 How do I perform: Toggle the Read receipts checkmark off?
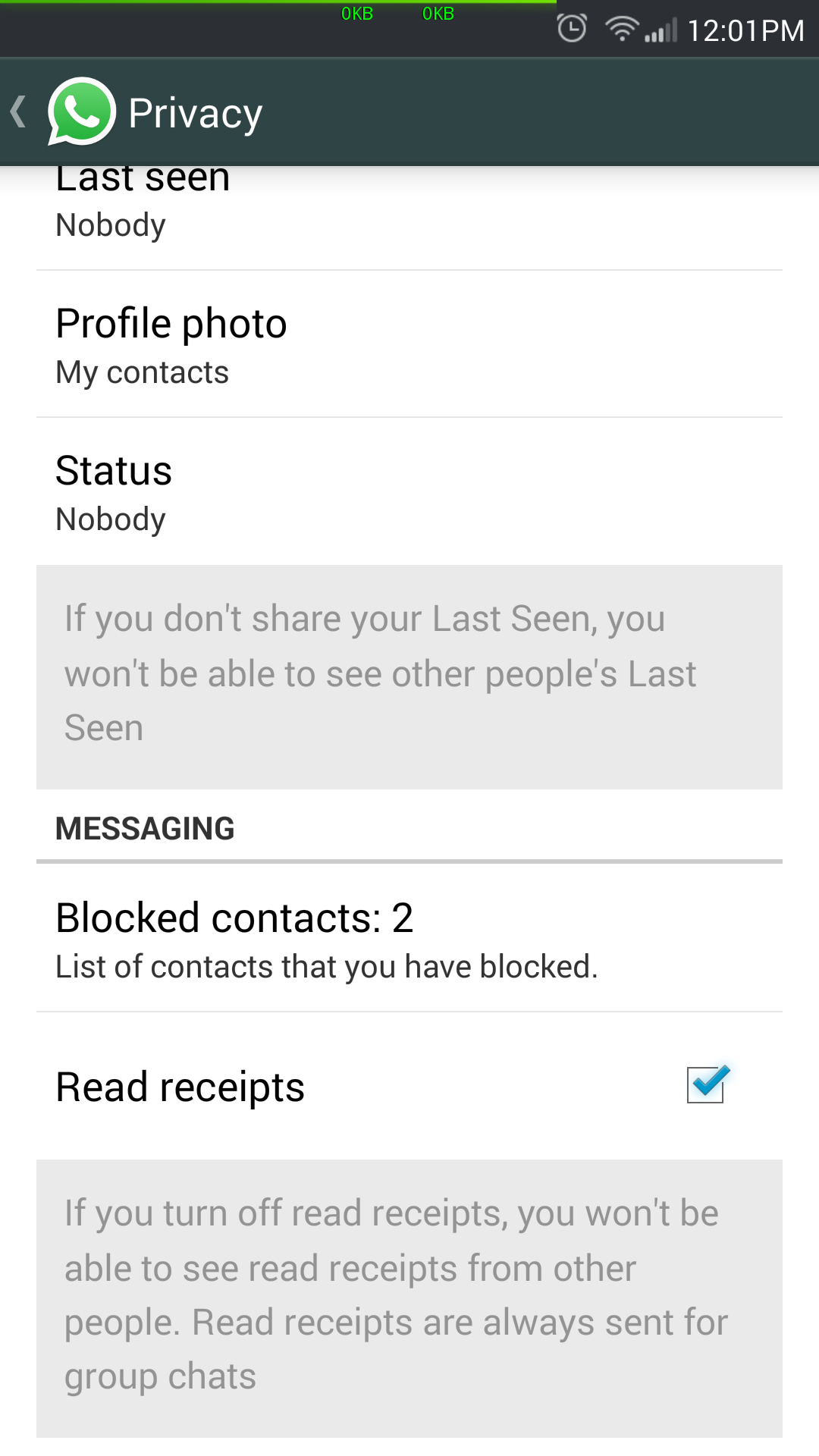707,1086
